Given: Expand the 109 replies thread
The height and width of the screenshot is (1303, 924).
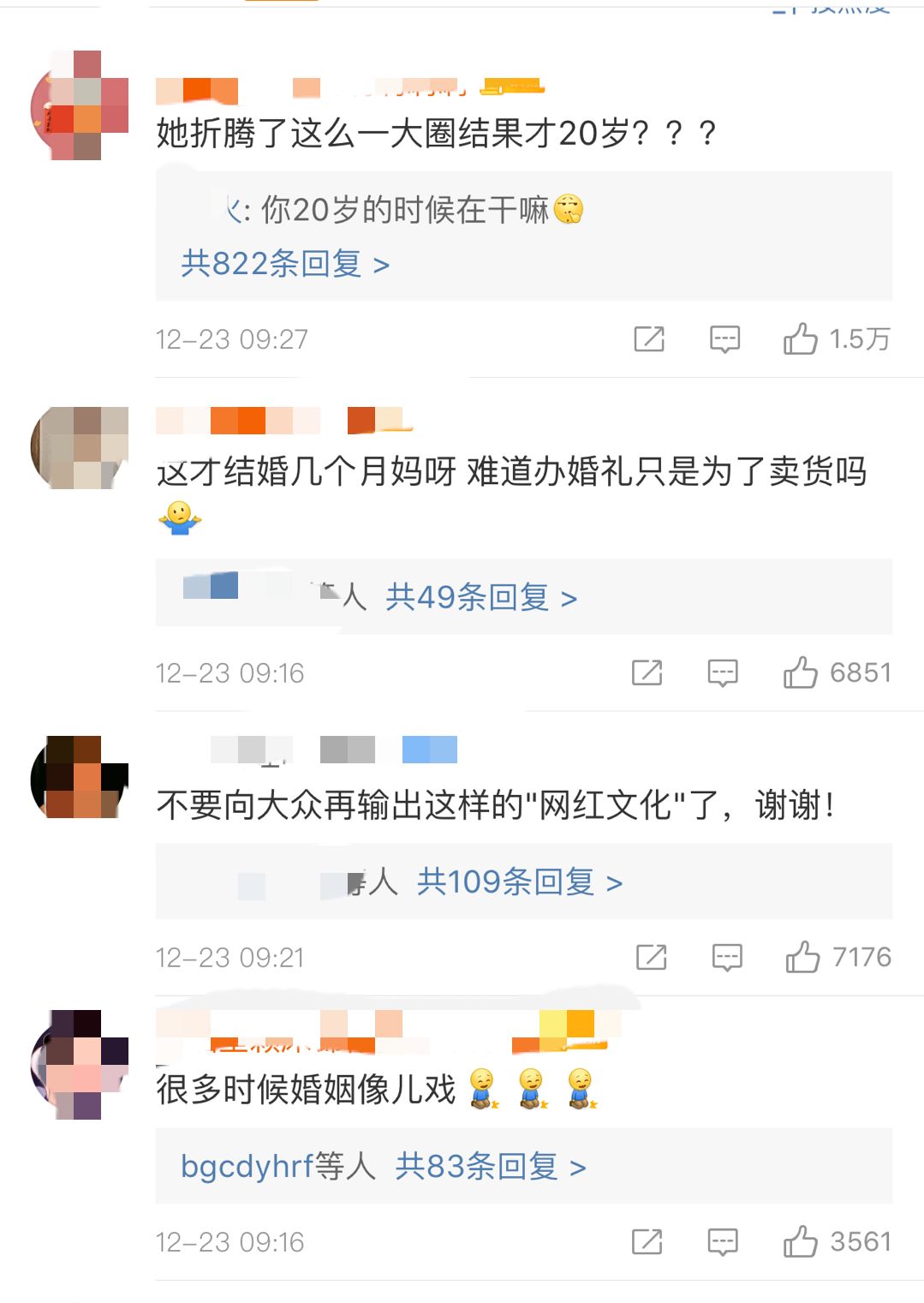Looking at the screenshot, I should pyautogui.click(x=519, y=882).
